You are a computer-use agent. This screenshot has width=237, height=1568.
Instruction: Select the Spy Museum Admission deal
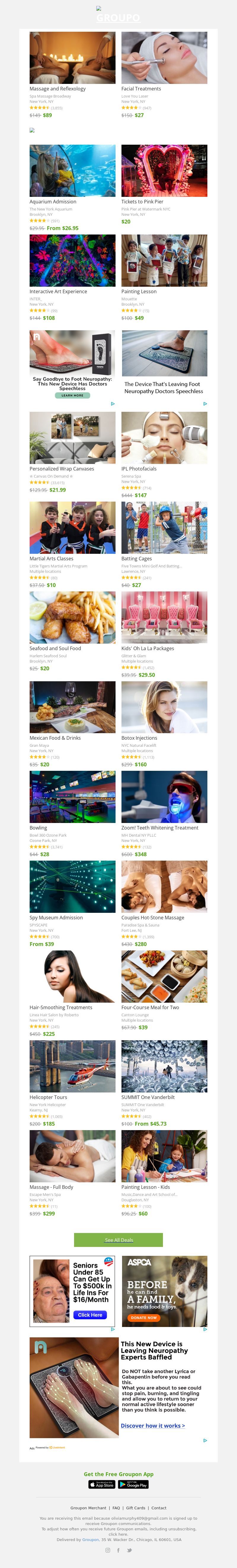coord(72,887)
